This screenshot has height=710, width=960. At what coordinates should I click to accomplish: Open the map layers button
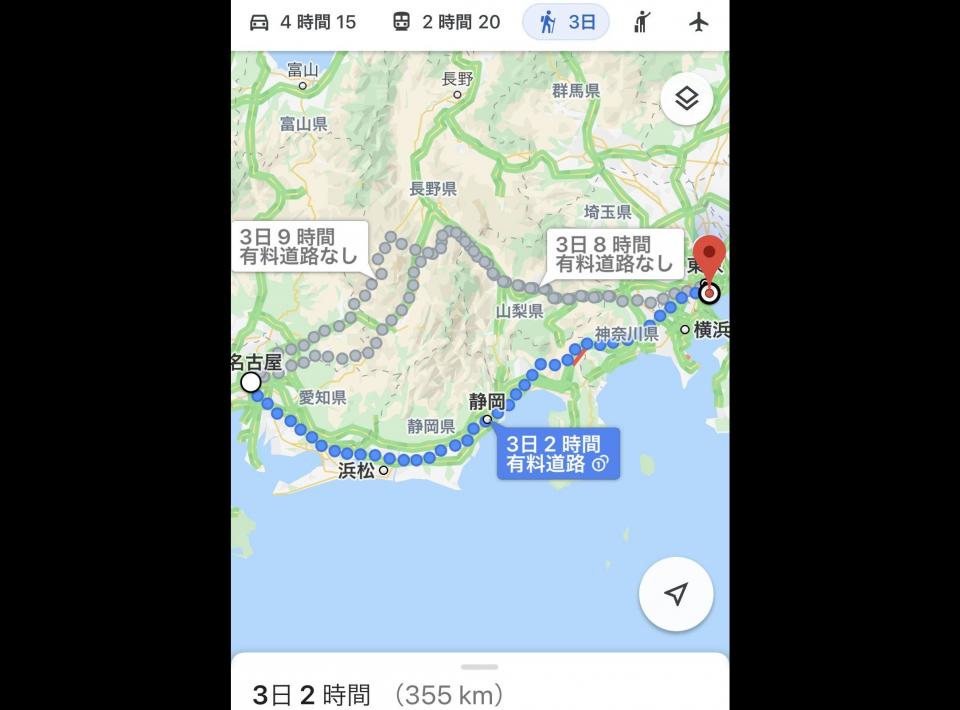[x=686, y=98]
